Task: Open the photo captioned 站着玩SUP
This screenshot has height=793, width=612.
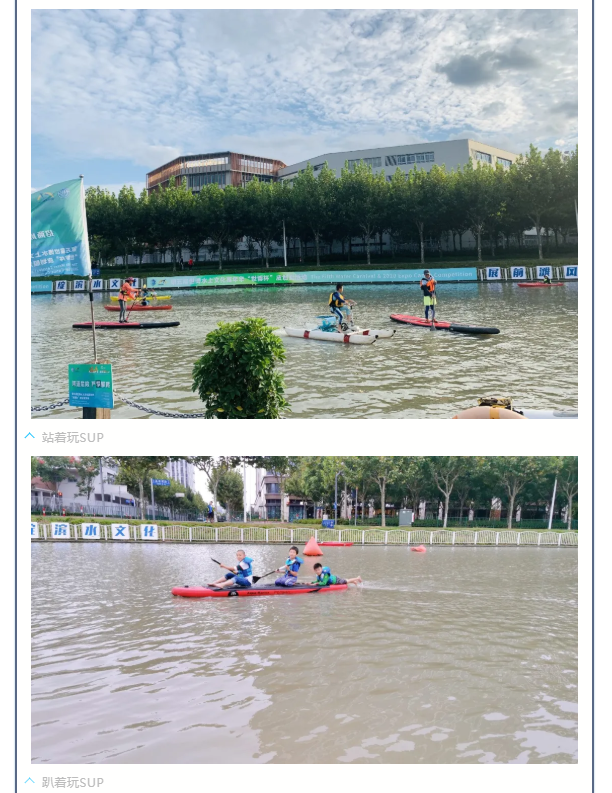Action: pos(304,214)
